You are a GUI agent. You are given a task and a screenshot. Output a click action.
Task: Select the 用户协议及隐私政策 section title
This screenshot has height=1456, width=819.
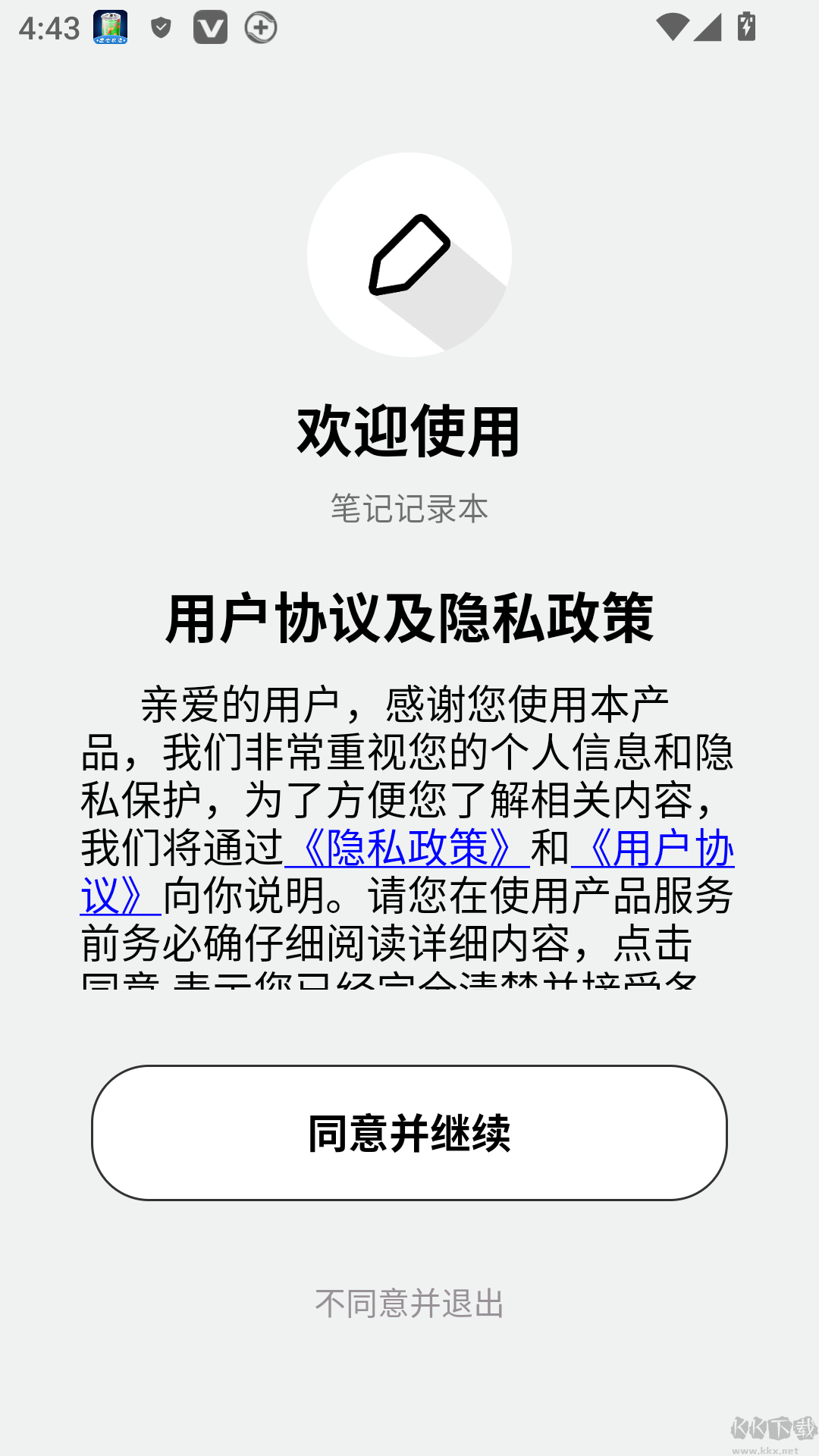point(409,618)
